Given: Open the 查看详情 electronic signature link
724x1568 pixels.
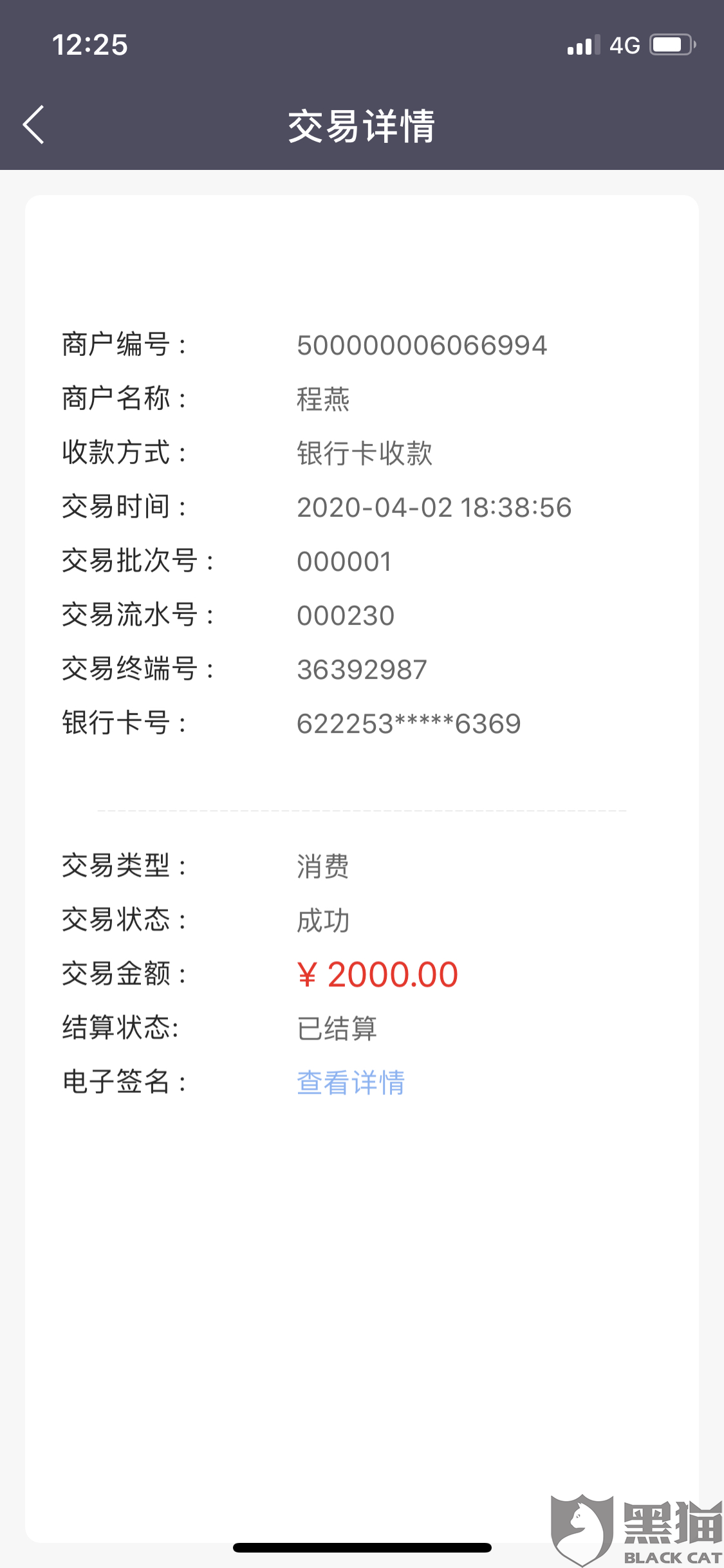Looking at the screenshot, I should pos(350,1083).
